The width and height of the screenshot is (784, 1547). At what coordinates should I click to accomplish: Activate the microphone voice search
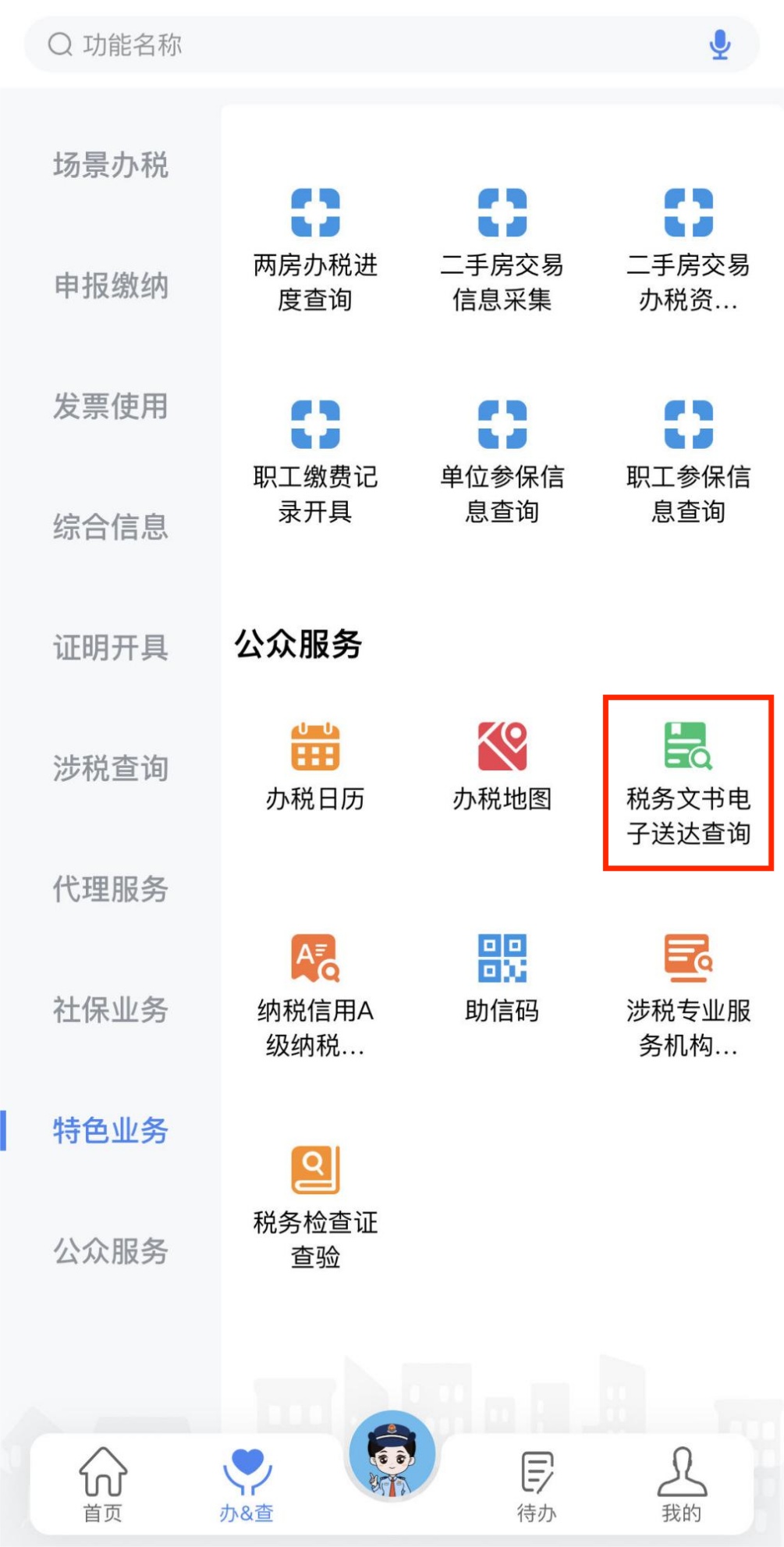point(719,45)
